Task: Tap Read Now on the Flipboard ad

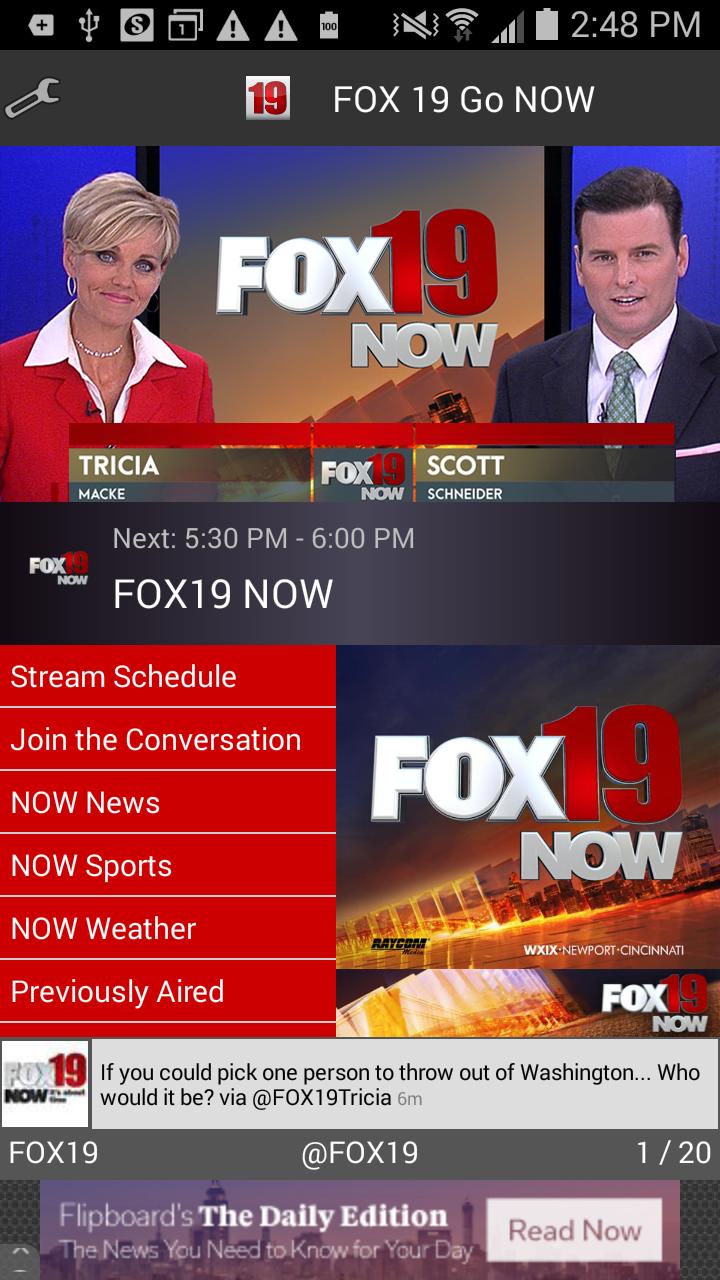Action: (574, 1230)
